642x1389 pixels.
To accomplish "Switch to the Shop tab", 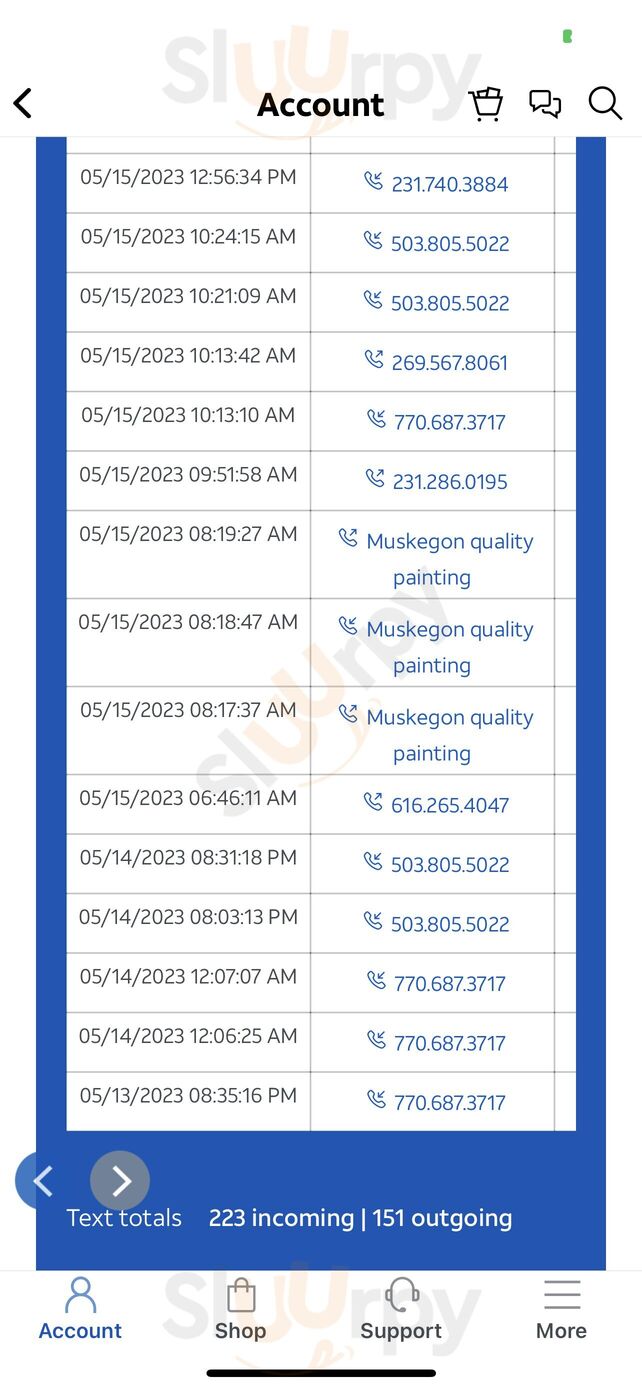I will pos(240,1309).
